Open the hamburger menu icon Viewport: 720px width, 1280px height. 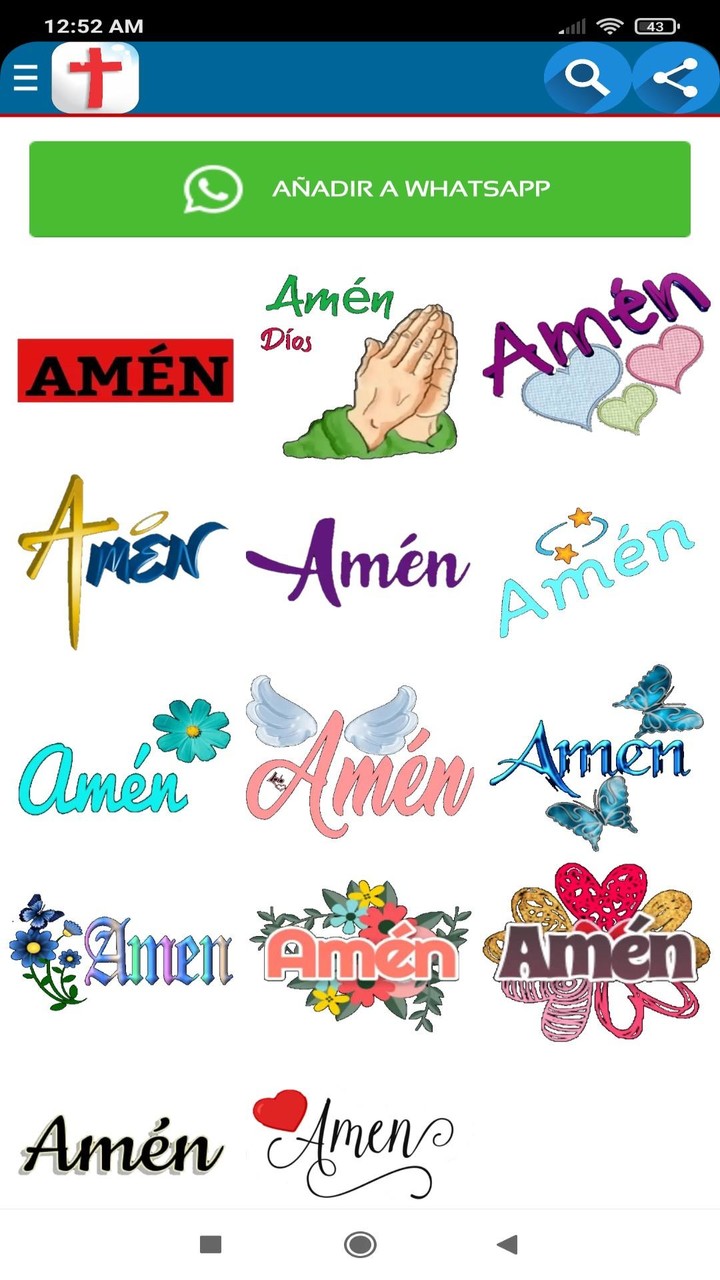click(25, 78)
